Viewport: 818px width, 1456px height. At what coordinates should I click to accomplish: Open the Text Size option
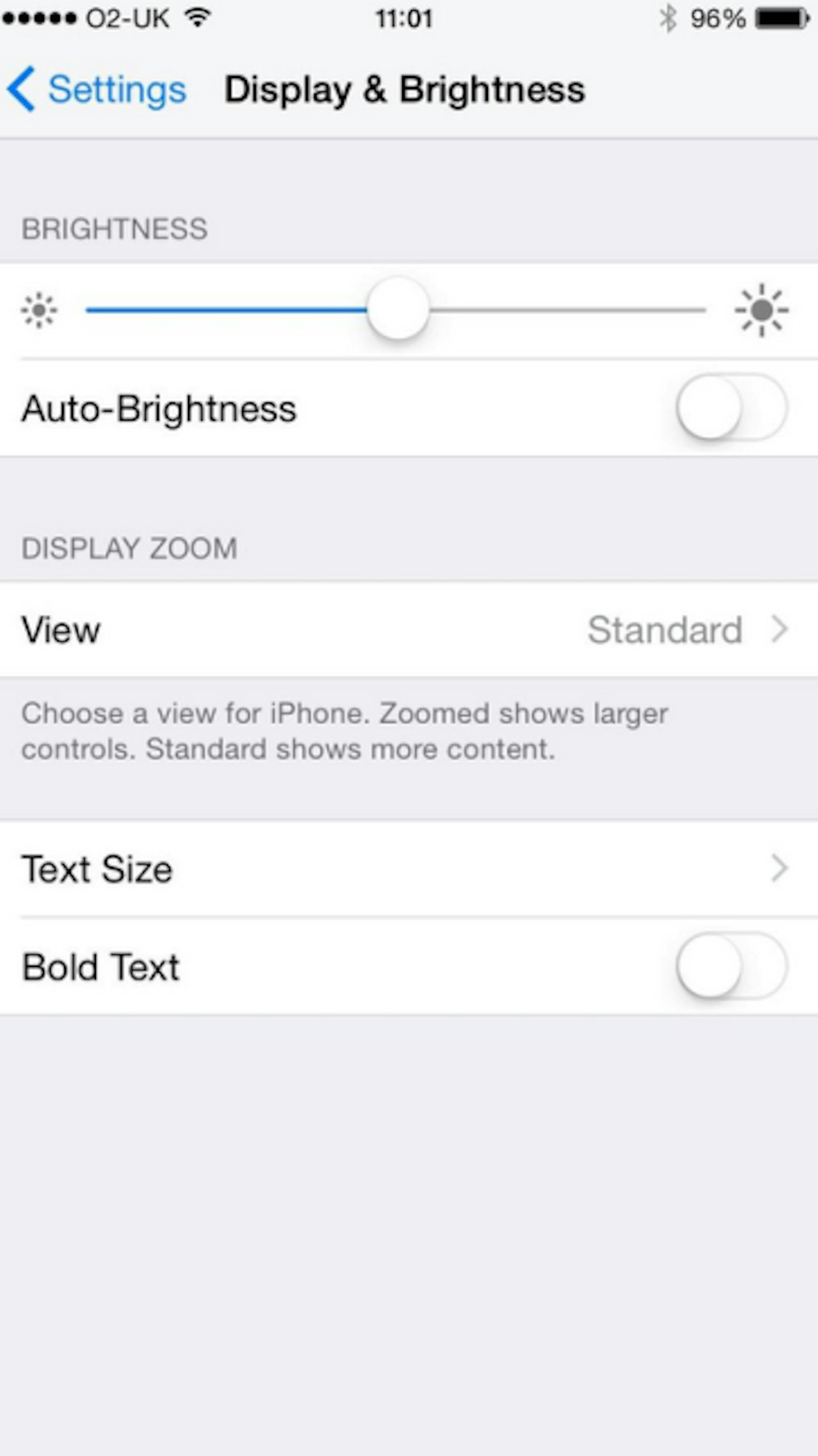(x=409, y=869)
